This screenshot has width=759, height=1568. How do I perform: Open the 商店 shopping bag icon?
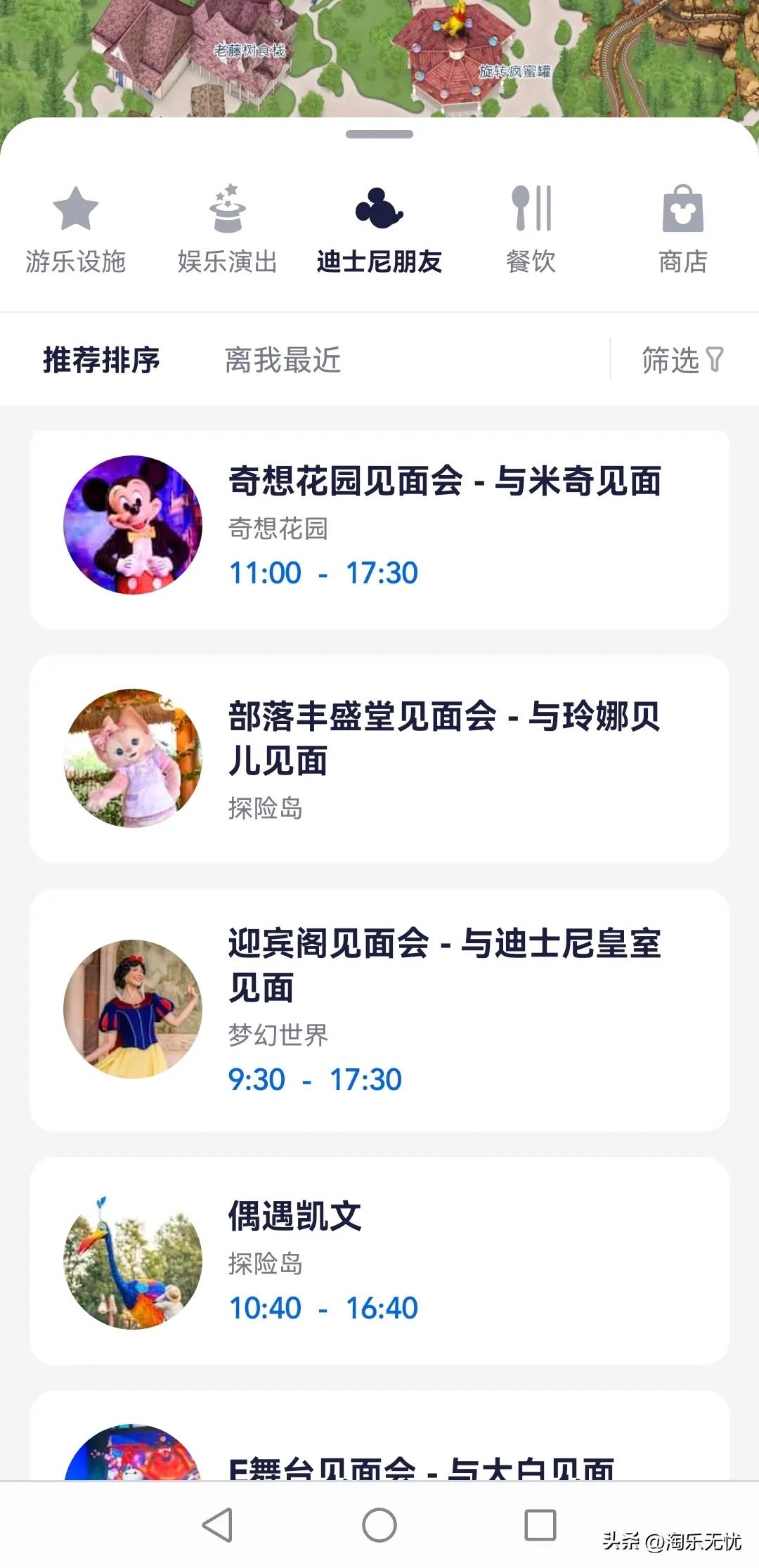(x=682, y=209)
